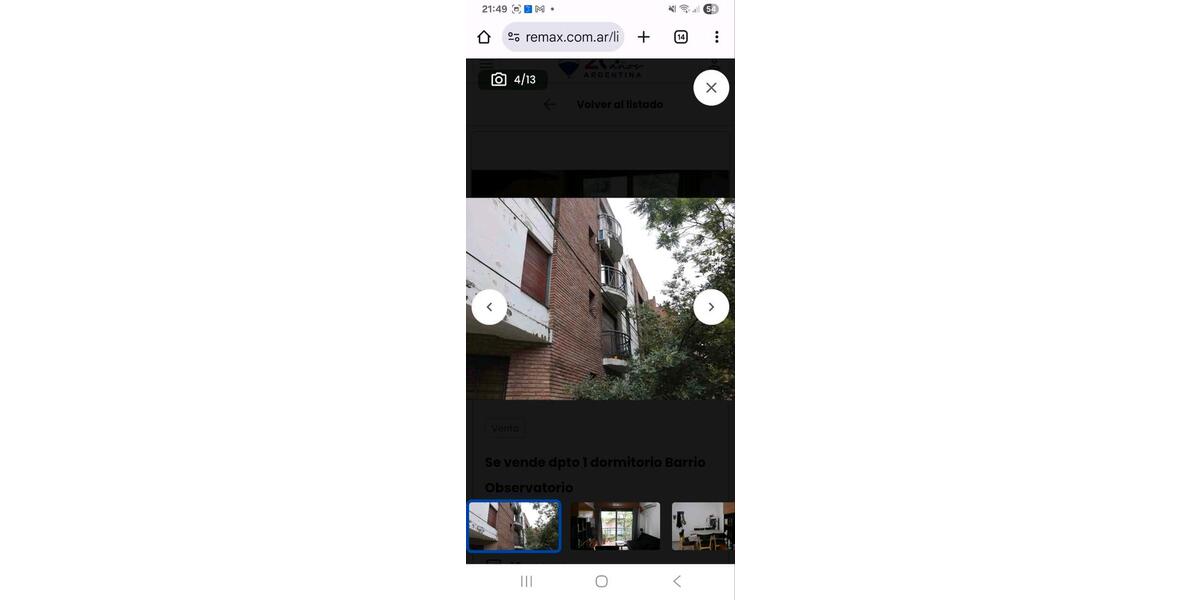Screen dimensions: 1200x600
Task: Tap the brick building thumbnail
Action: coord(514,526)
